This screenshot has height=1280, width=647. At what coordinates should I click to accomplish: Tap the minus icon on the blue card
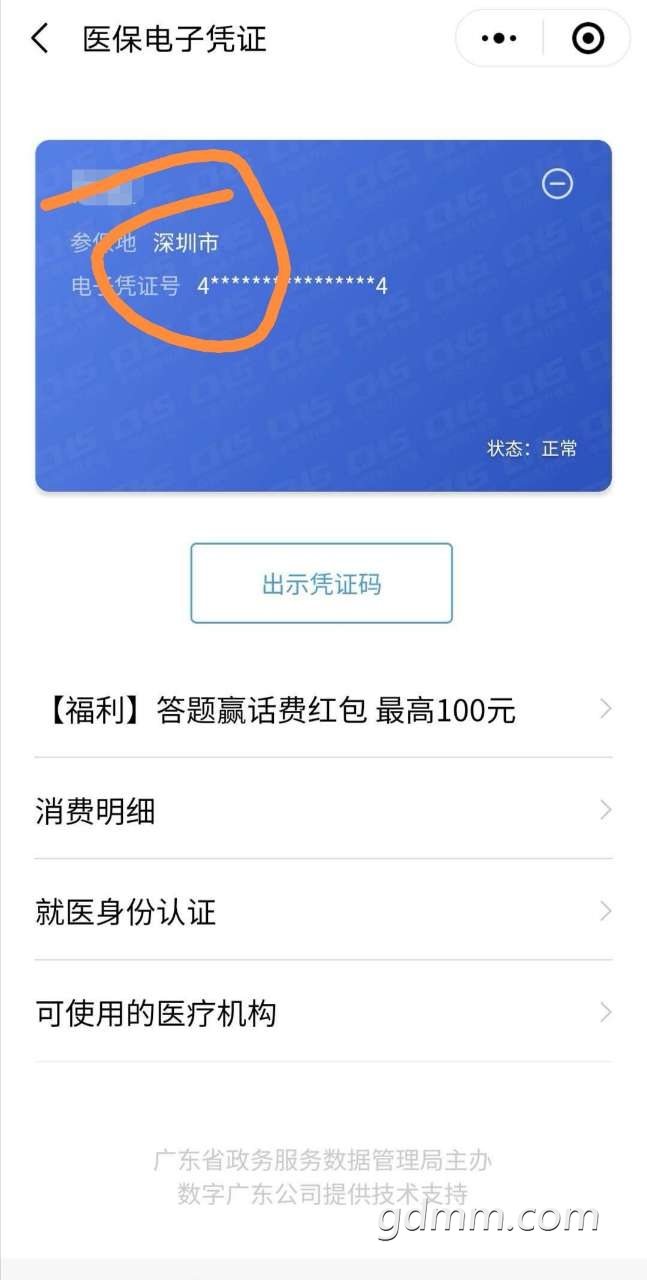[x=557, y=184]
